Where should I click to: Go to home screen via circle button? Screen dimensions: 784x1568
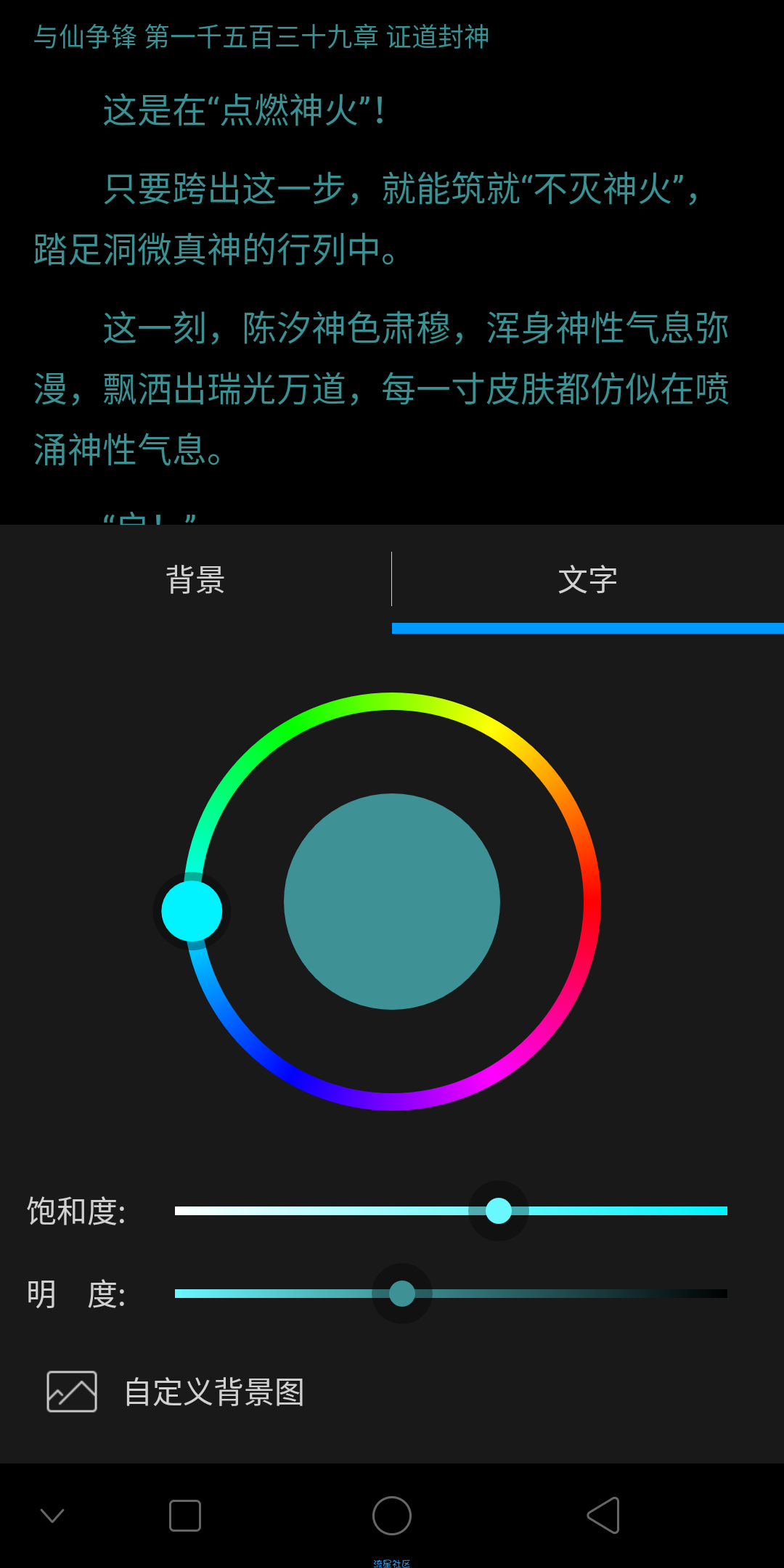pos(392,1516)
